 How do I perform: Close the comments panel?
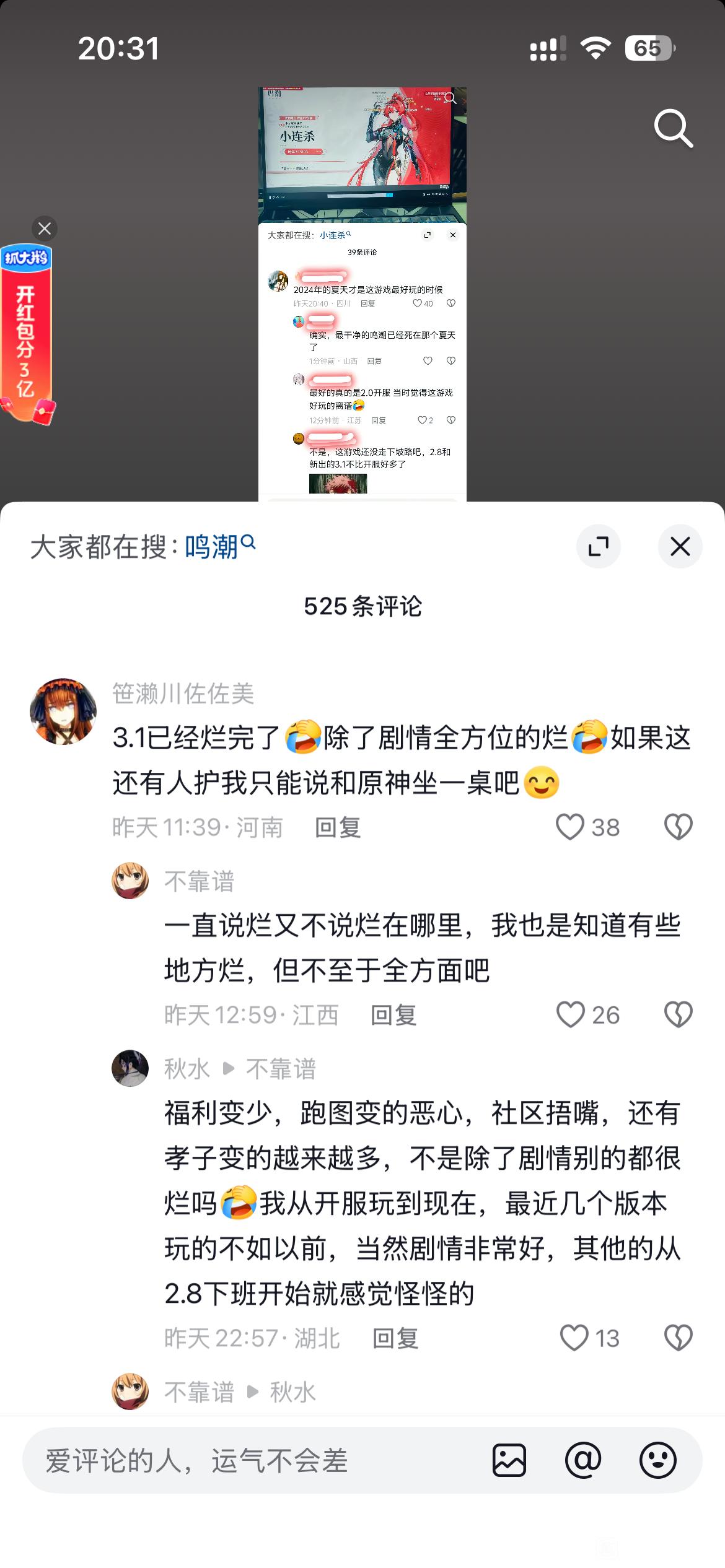tap(680, 546)
